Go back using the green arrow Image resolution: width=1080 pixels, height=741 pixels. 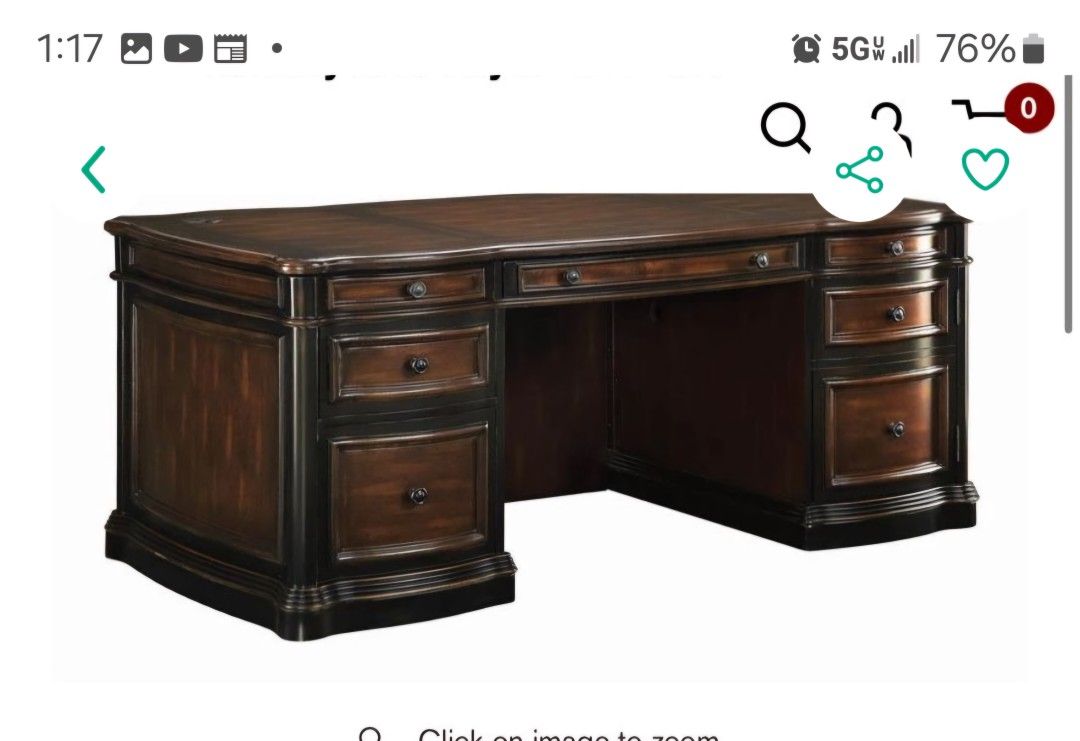pyautogui.click(x=94, y=169)
